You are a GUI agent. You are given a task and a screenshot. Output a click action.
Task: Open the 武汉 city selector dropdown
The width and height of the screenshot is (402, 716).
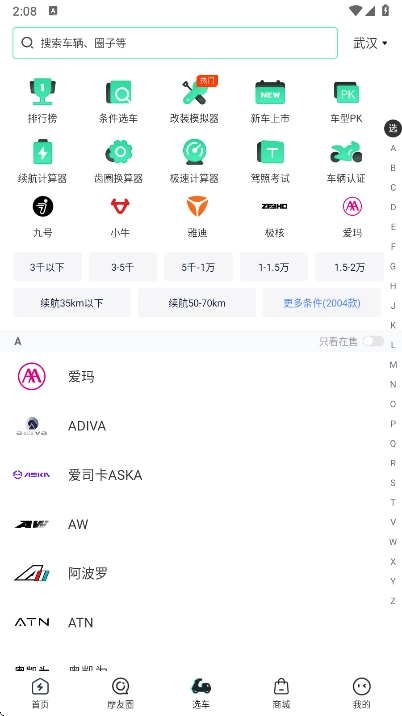(x=370, y=43)
